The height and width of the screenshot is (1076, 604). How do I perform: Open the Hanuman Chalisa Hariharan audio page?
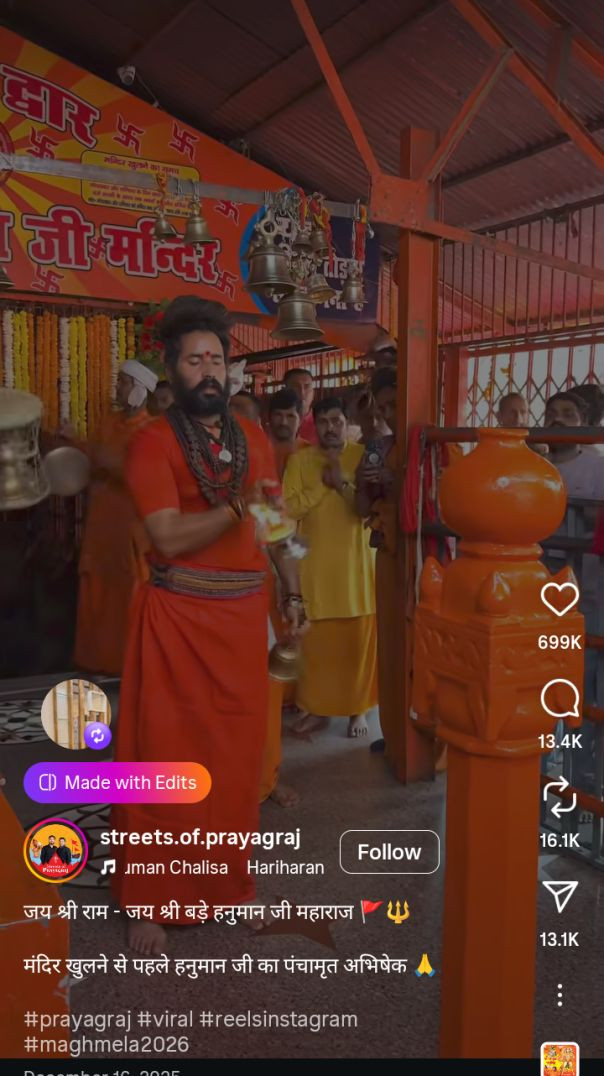[x=212, y=867]
